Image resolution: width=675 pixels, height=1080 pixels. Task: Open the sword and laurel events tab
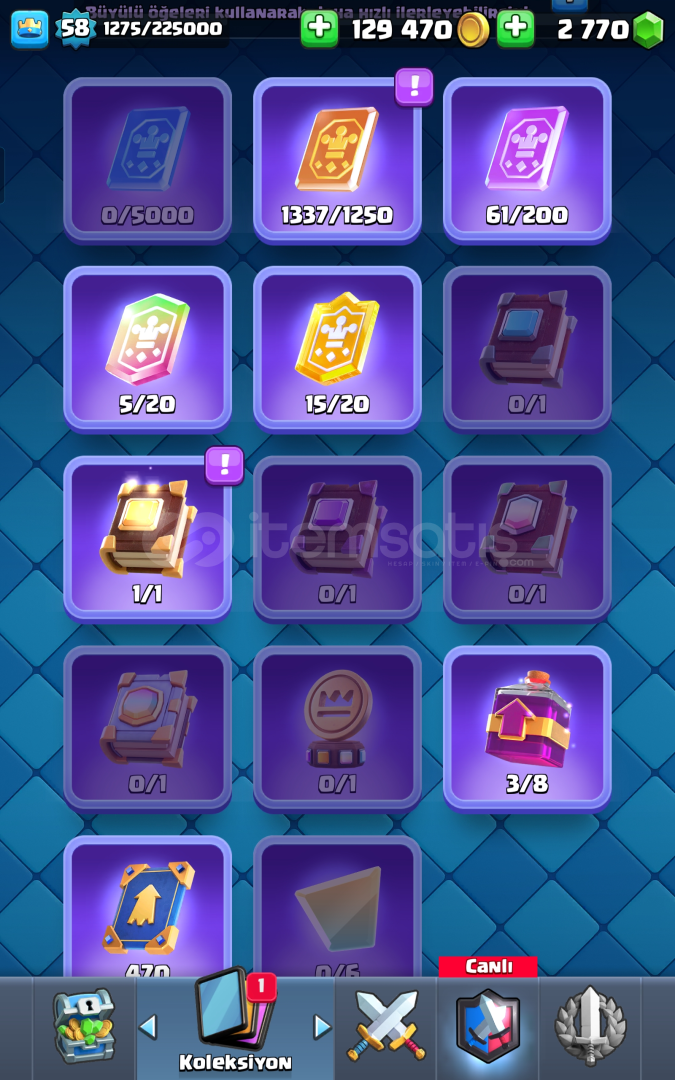coord(590,1027)
